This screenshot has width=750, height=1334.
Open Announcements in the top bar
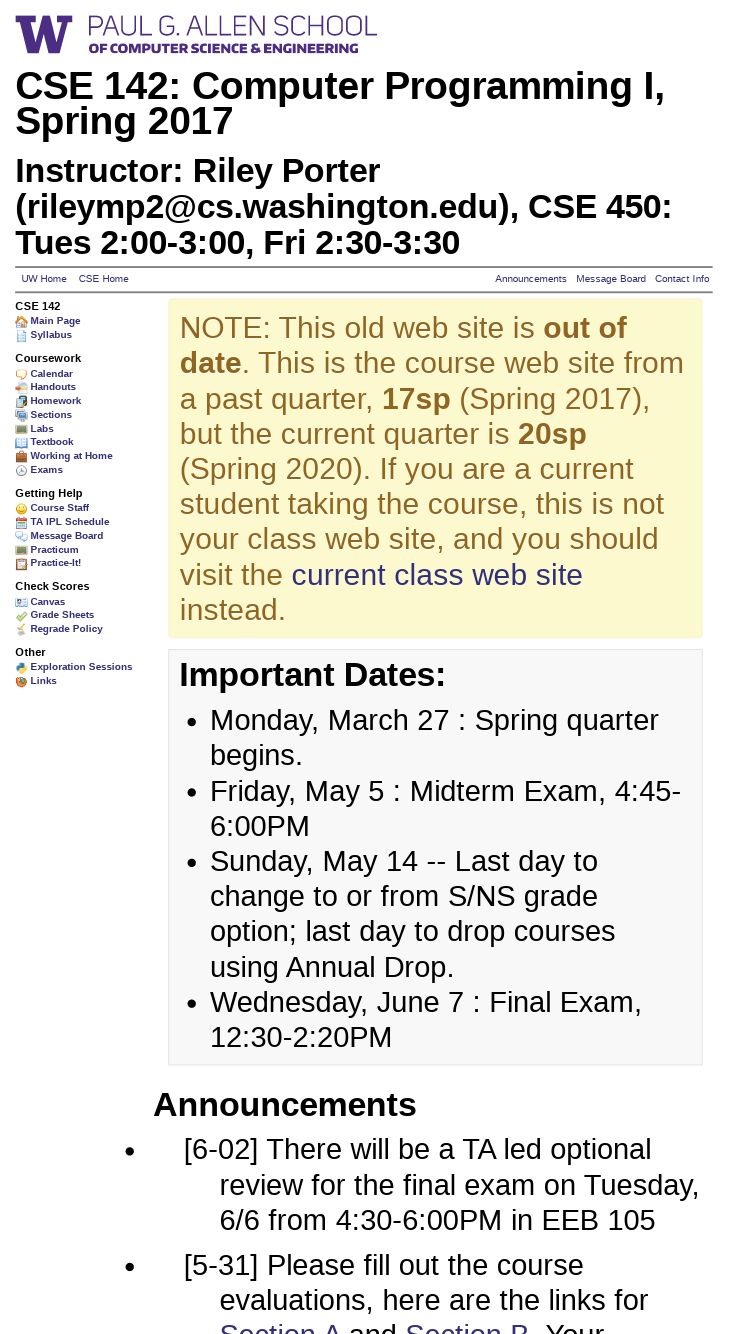(531, 279)
